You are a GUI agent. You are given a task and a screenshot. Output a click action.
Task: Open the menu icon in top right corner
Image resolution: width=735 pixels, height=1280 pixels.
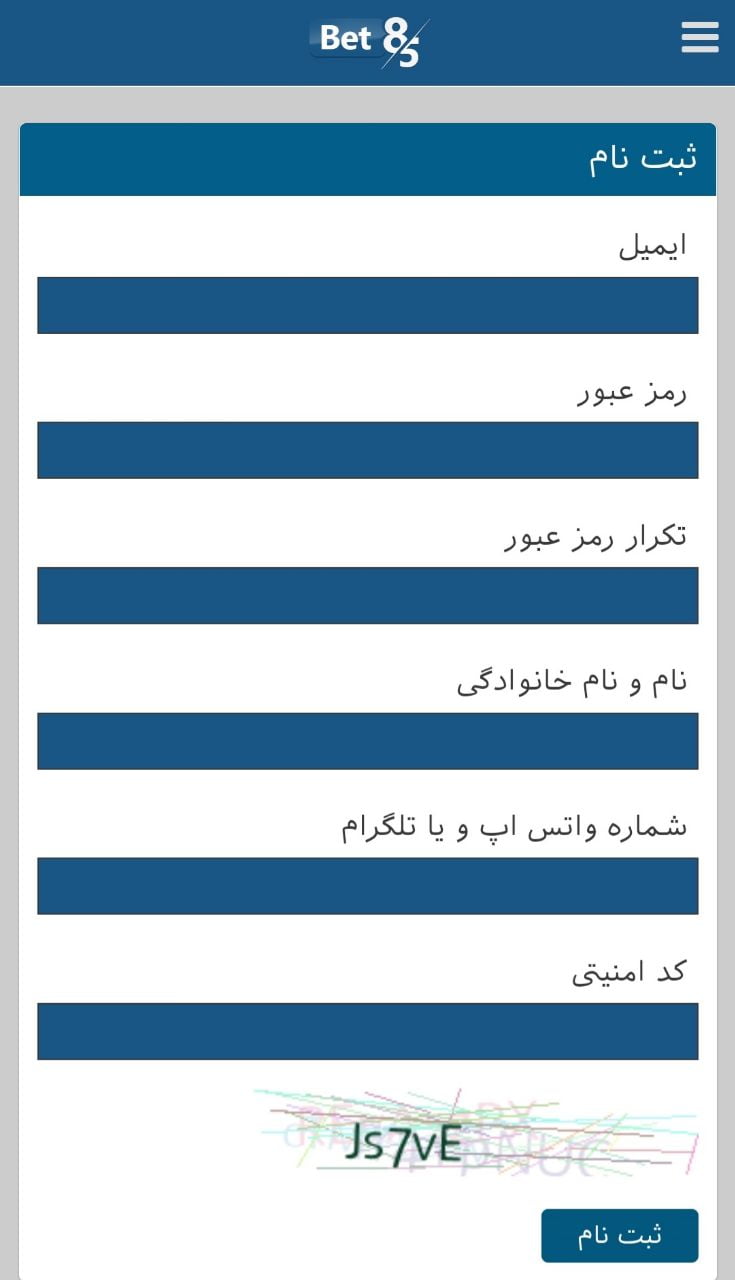[699, 38]
